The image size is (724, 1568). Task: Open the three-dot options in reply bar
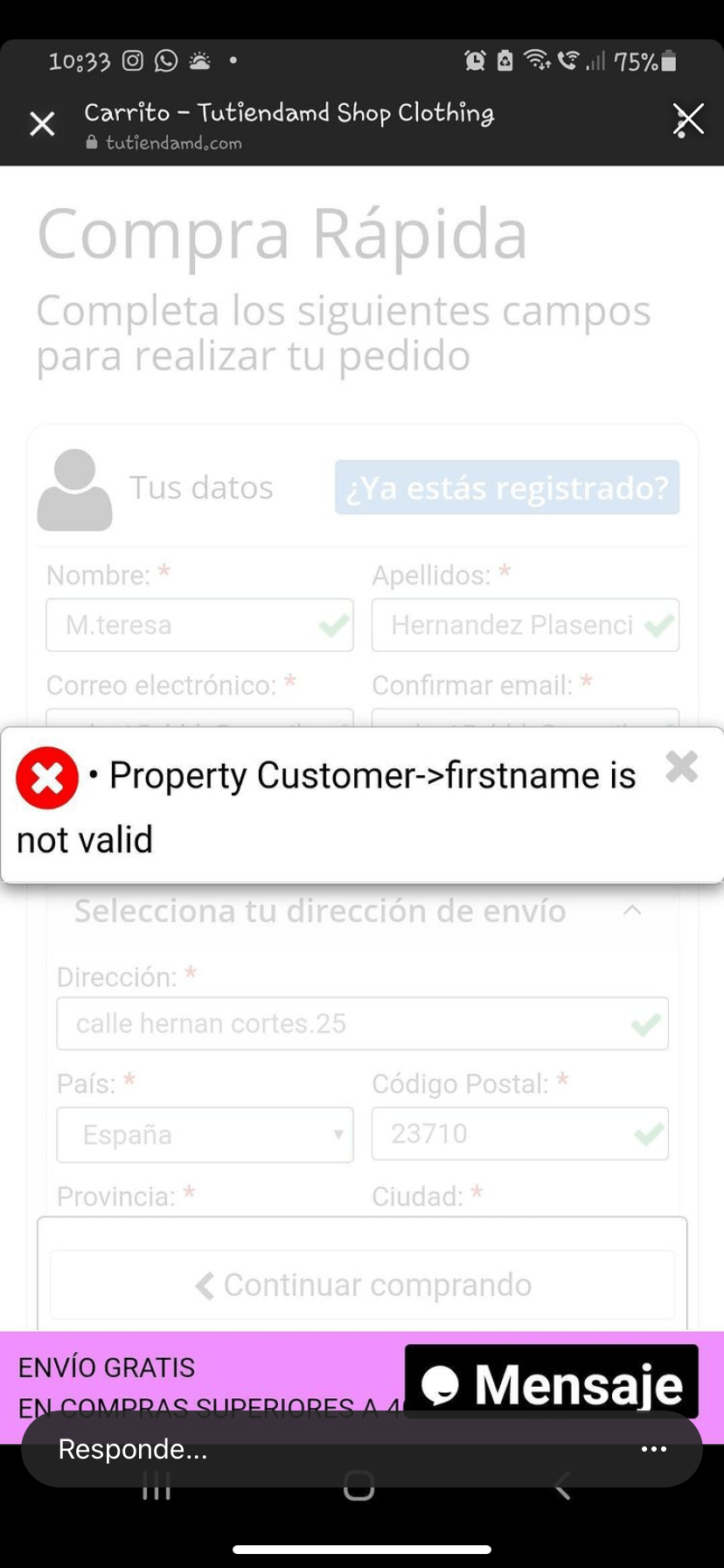click(654, 1449)
